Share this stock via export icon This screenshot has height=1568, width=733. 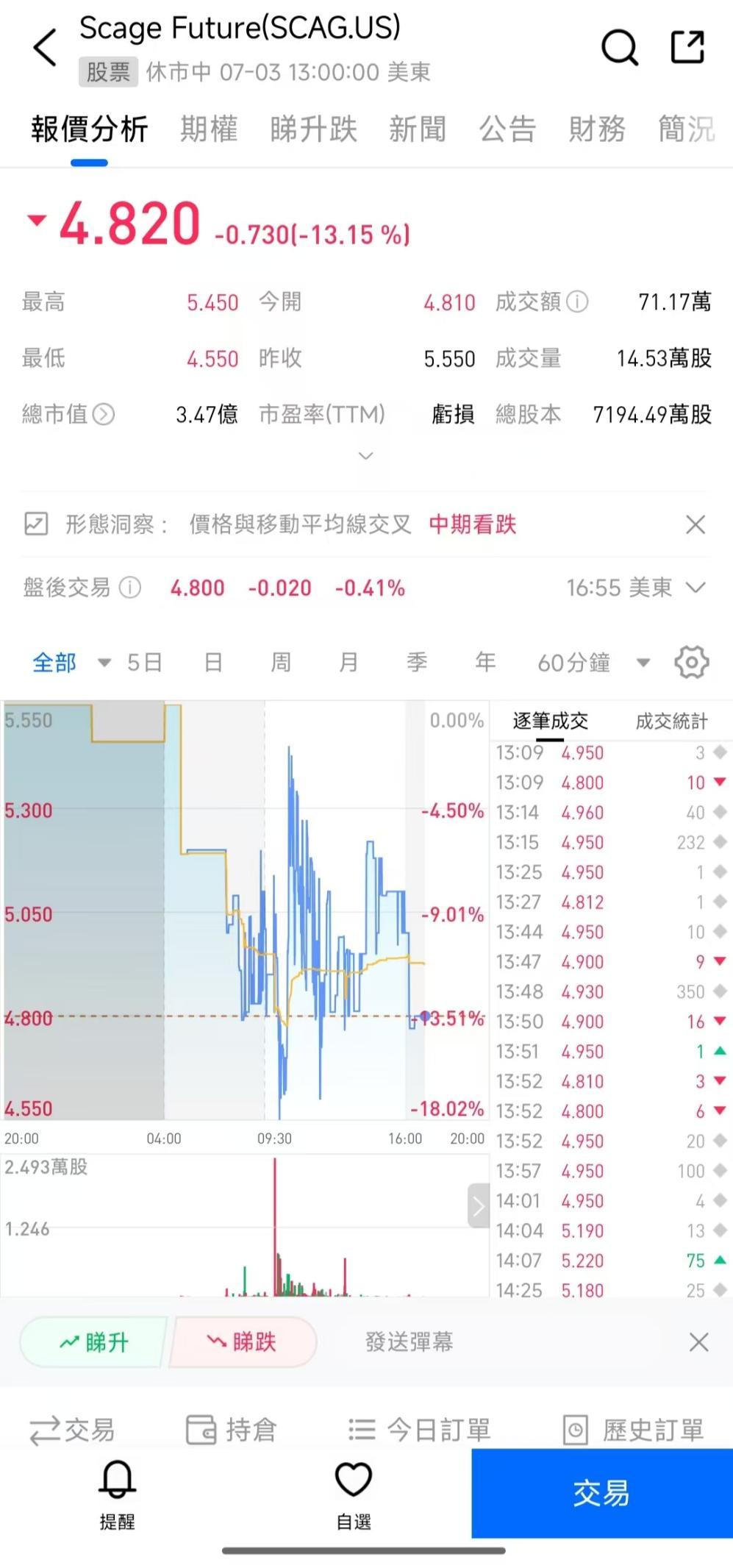688,46
